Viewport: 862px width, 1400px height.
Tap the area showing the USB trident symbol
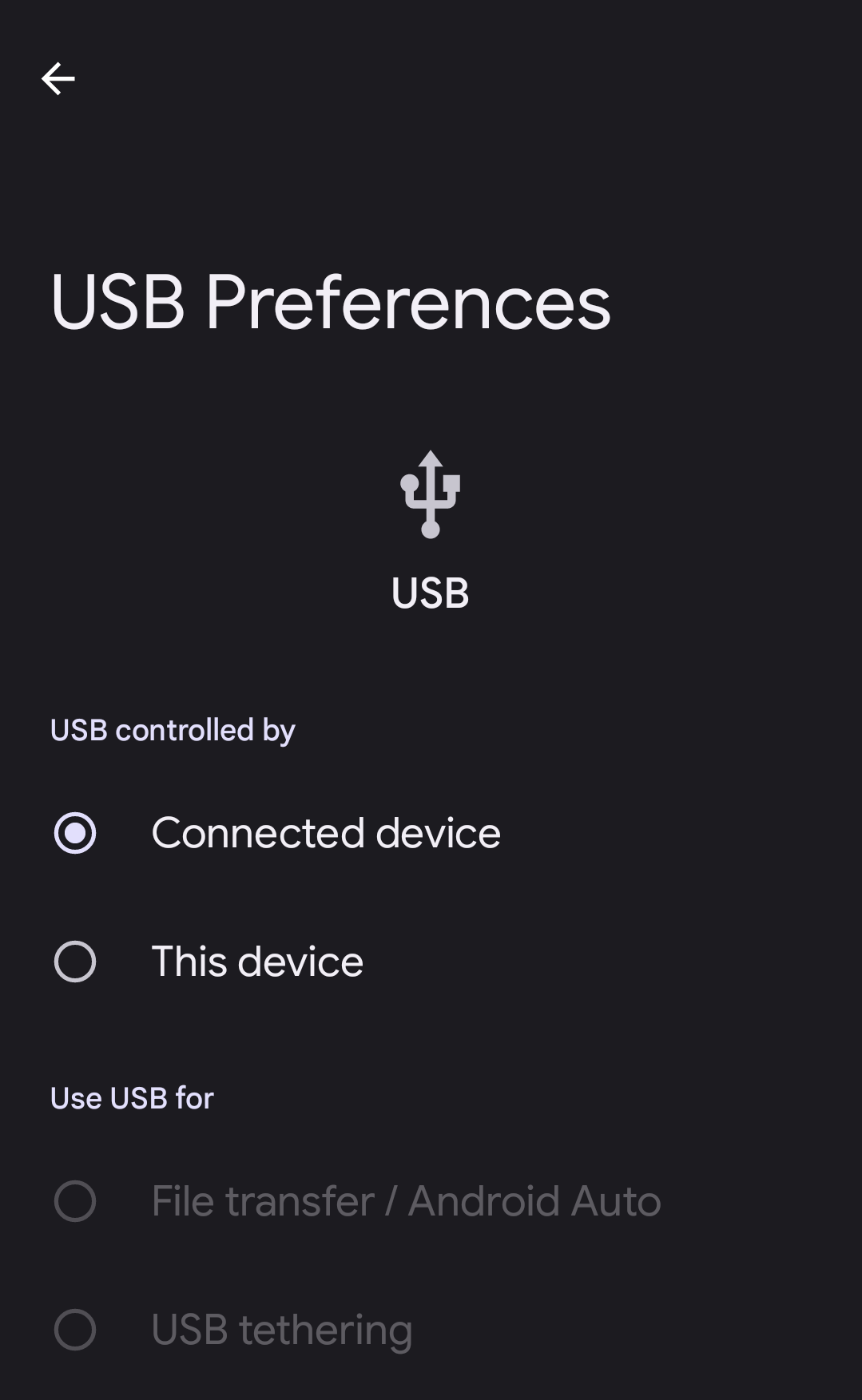pos(431,495)
